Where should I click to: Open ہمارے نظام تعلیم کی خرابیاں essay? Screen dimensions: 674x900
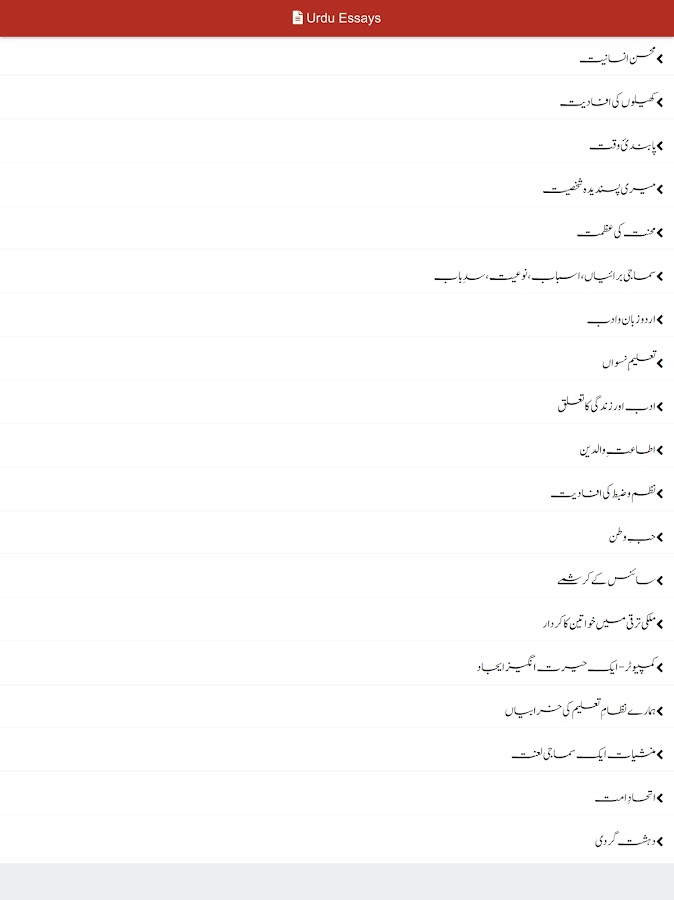582,711
